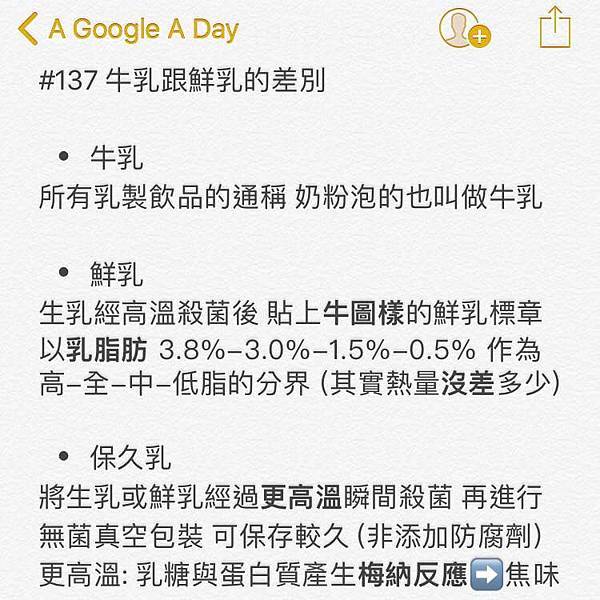Go back to A Google A Day folder
The width and height of the screenshot is (600, 600).
tap(128, 29)
